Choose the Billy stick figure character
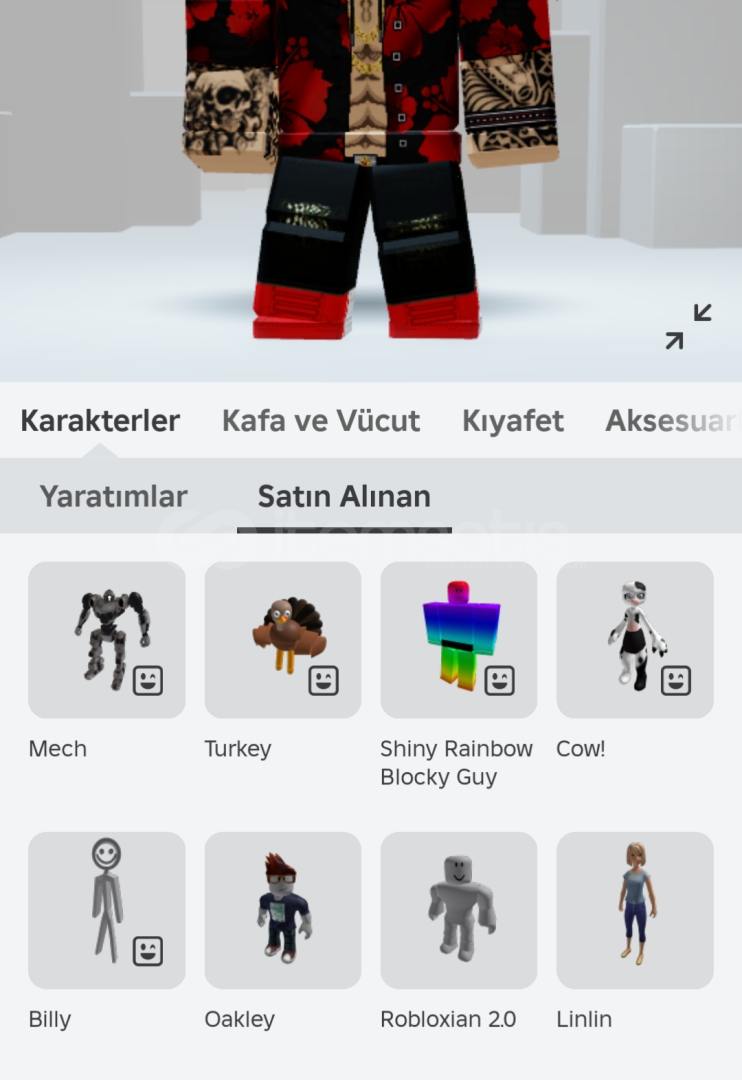This screenshot has height=1080, width=742. (107, 910)
